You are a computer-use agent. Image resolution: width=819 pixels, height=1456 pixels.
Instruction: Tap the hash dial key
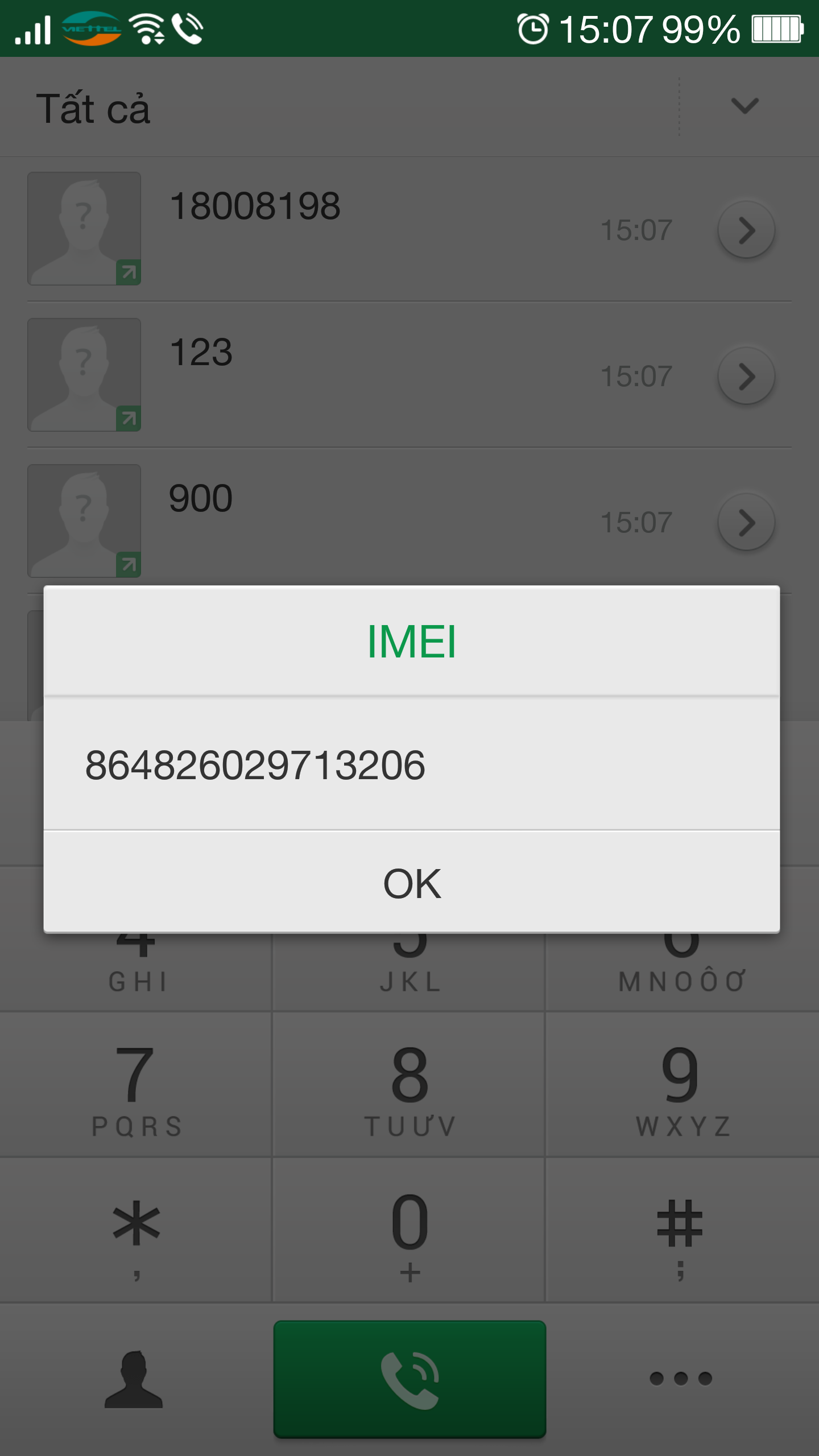682,1230
